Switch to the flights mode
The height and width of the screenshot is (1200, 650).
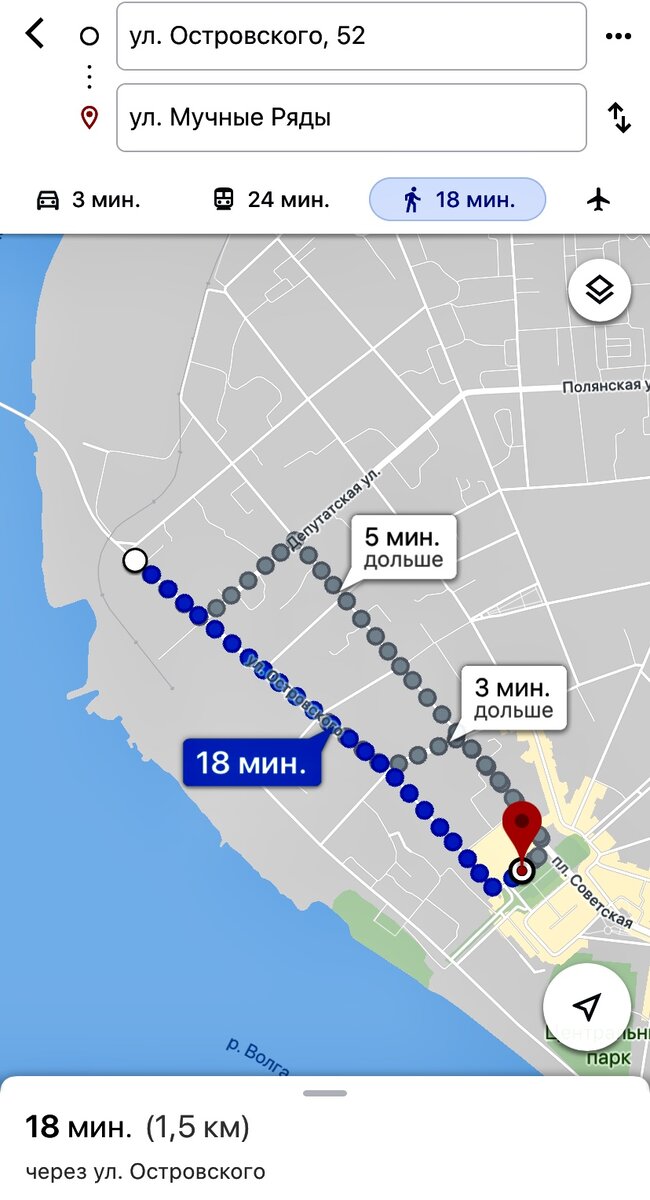(598, 199)
